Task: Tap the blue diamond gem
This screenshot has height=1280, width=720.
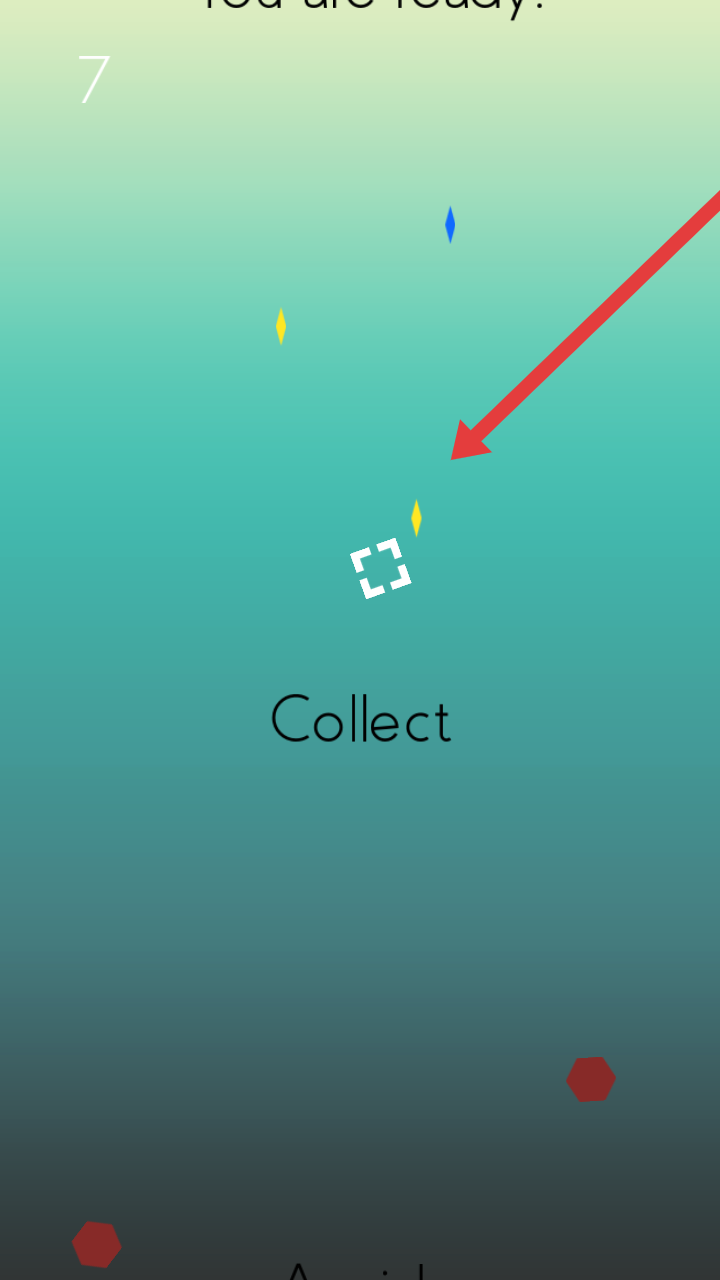Action: point(450,225)
